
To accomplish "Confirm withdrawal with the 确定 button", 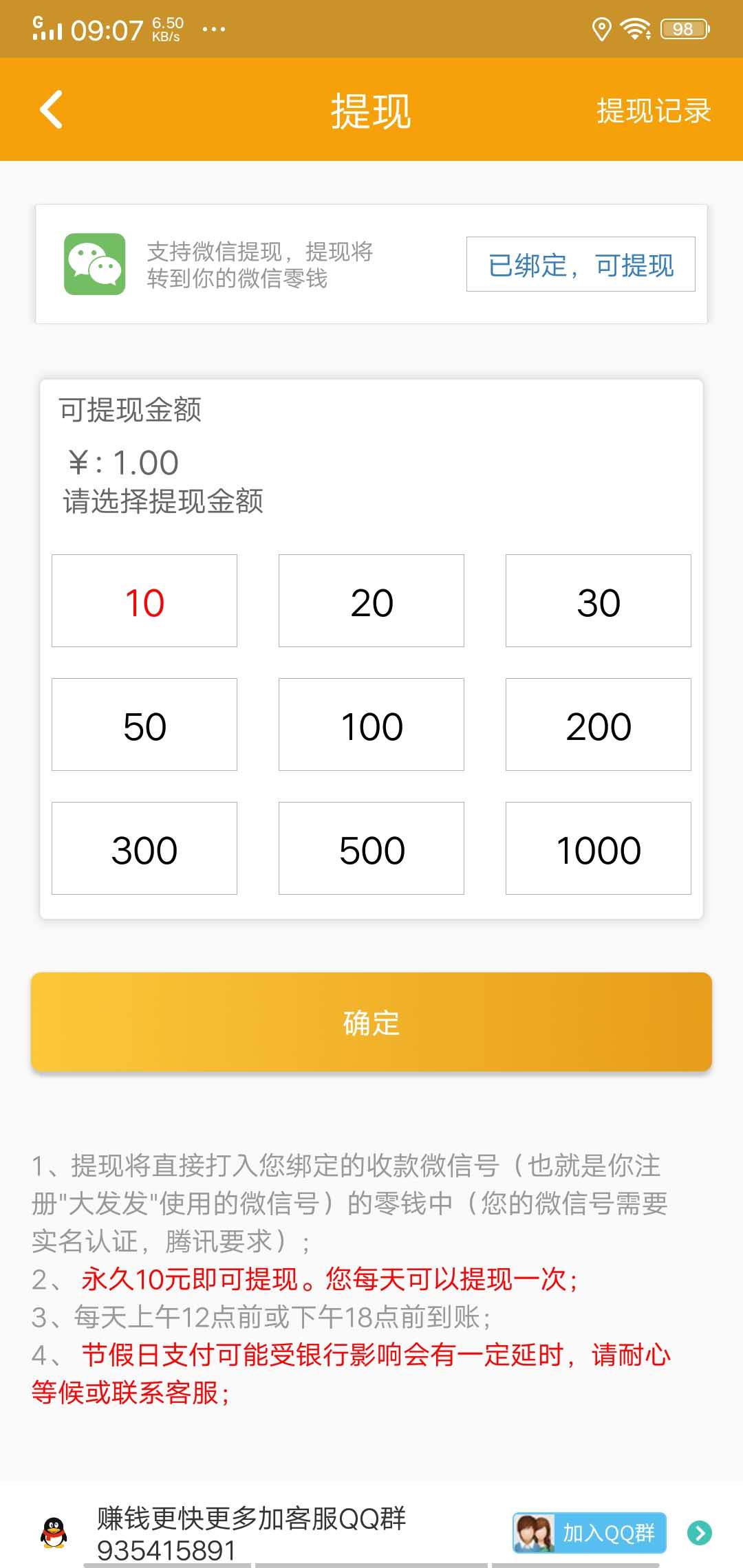I will [371, 1024].
